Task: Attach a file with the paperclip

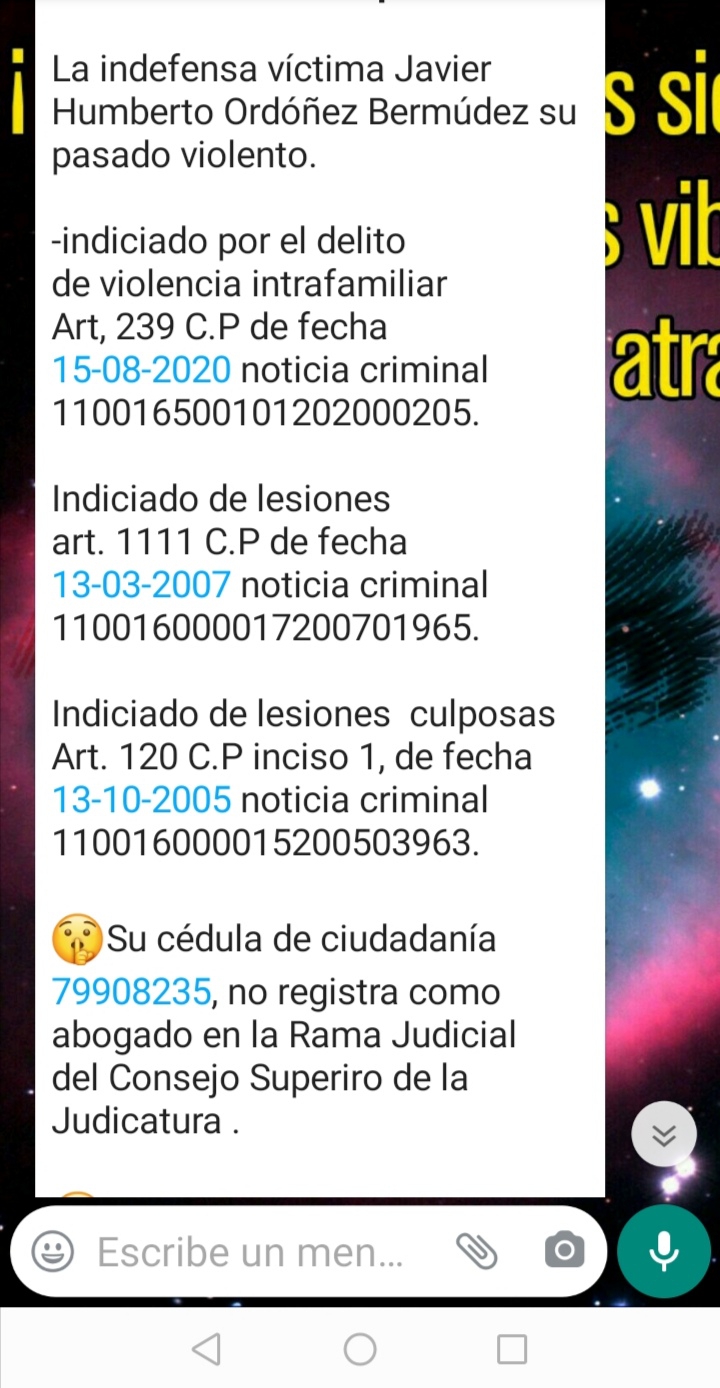Action: coord(477,1250)
